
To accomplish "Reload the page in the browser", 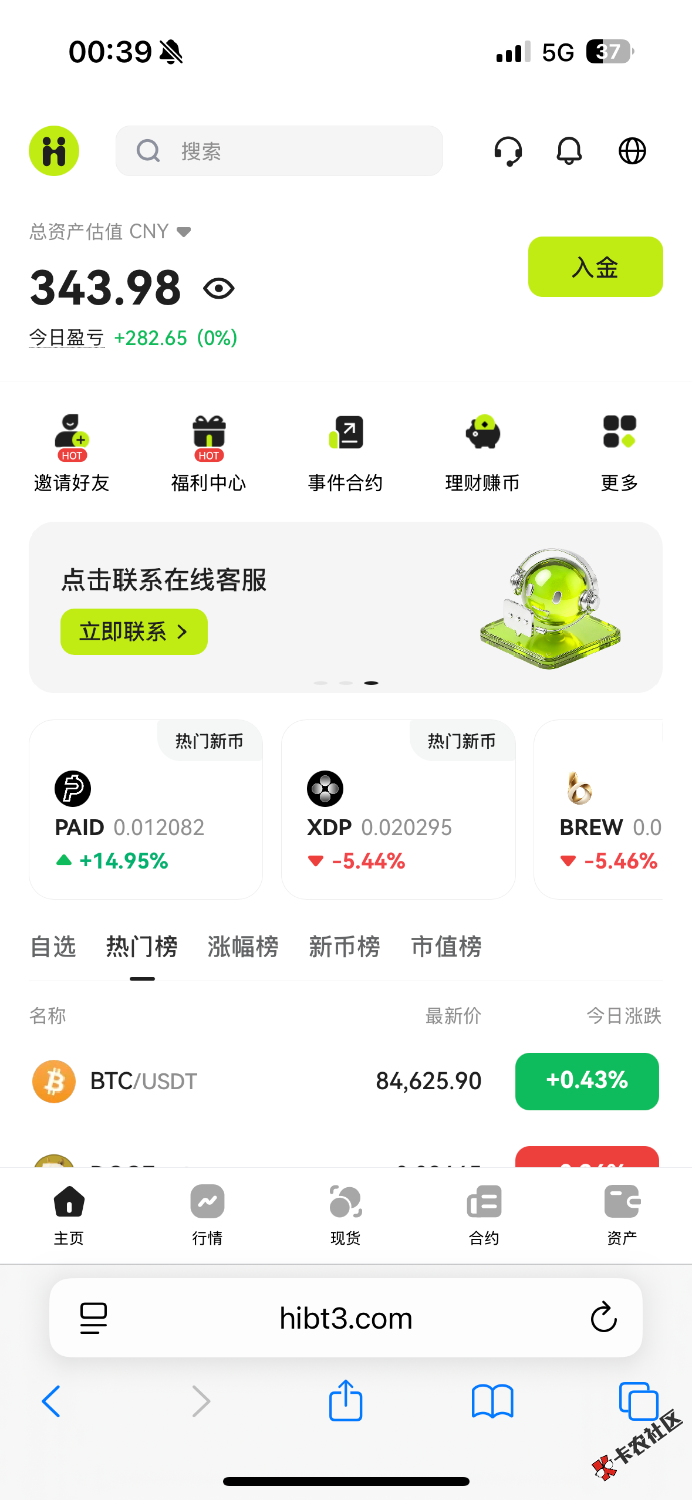I will click(x=604, y=1318).
